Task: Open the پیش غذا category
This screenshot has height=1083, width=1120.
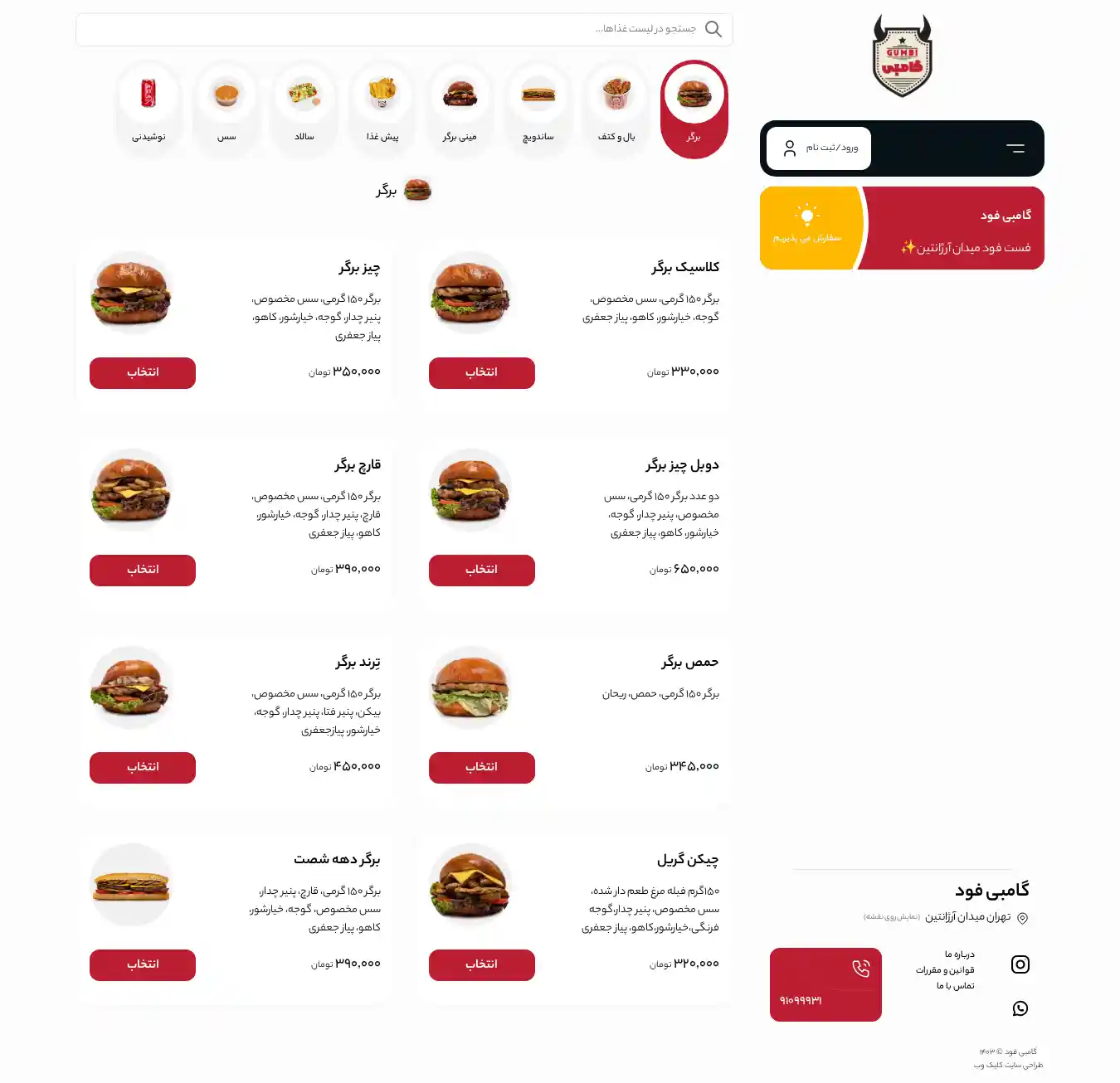Action: 382,108
